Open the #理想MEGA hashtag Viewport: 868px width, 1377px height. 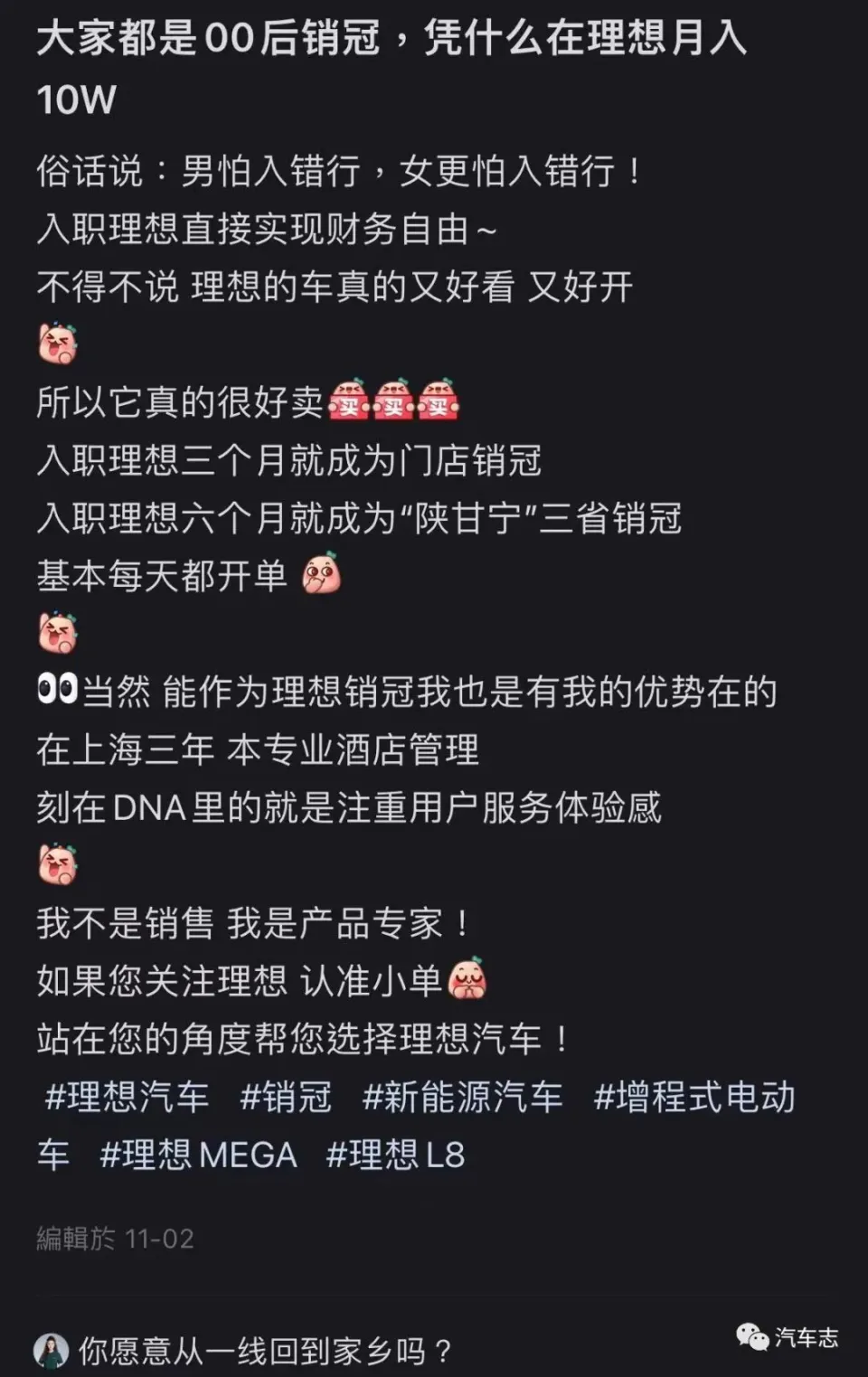pyautogui.click(x=198, y=1155)
